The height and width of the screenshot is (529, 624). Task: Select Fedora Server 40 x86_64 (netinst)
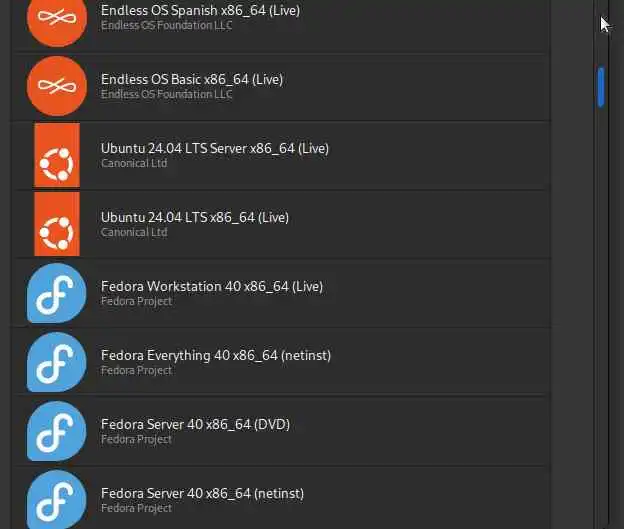pyautogui.click(x=202, y=500)
